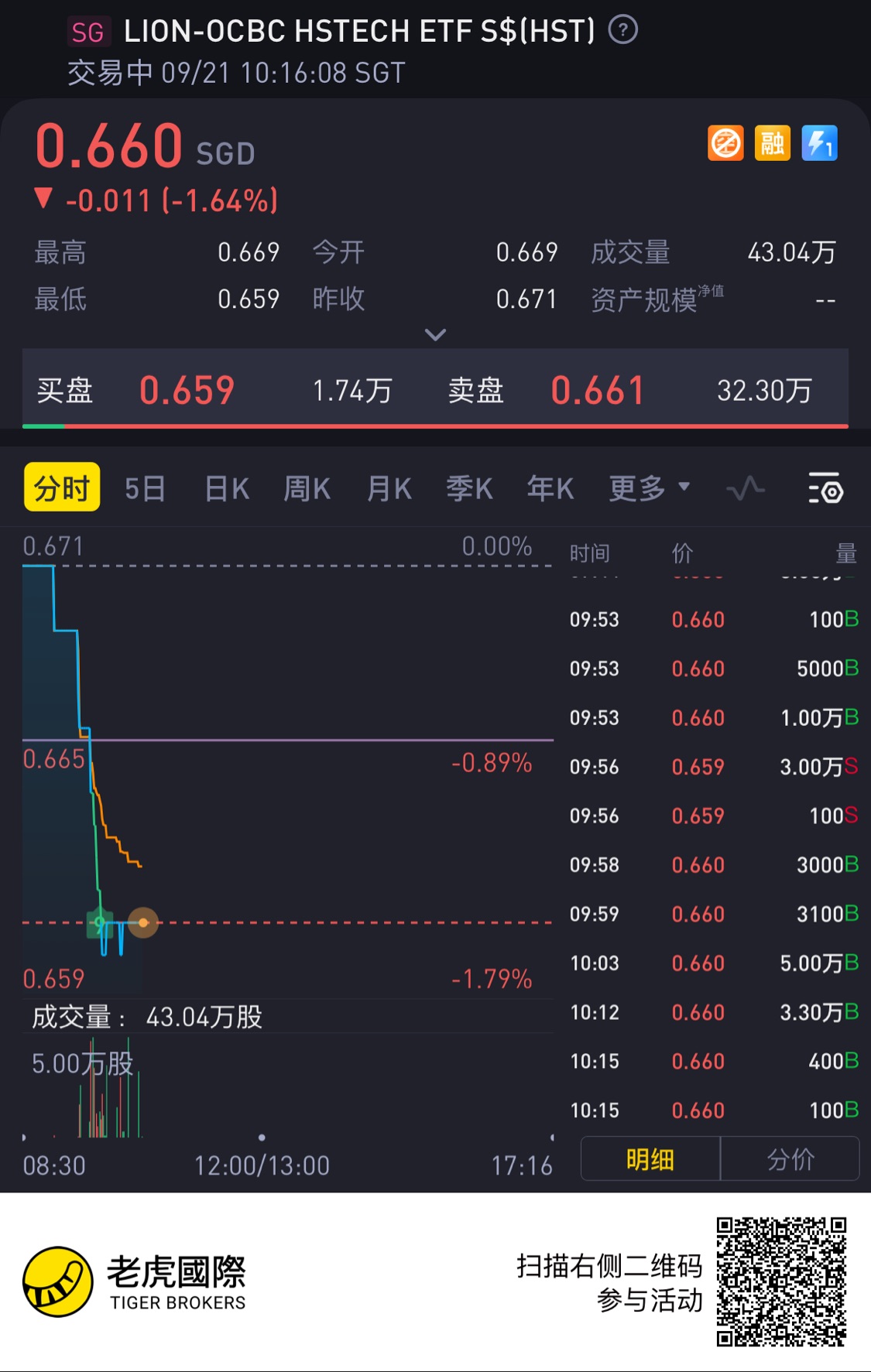Tap the orange no-short-selling badge icon
The height and width of the screenshot is (1372, 871).
coord(725,143)
